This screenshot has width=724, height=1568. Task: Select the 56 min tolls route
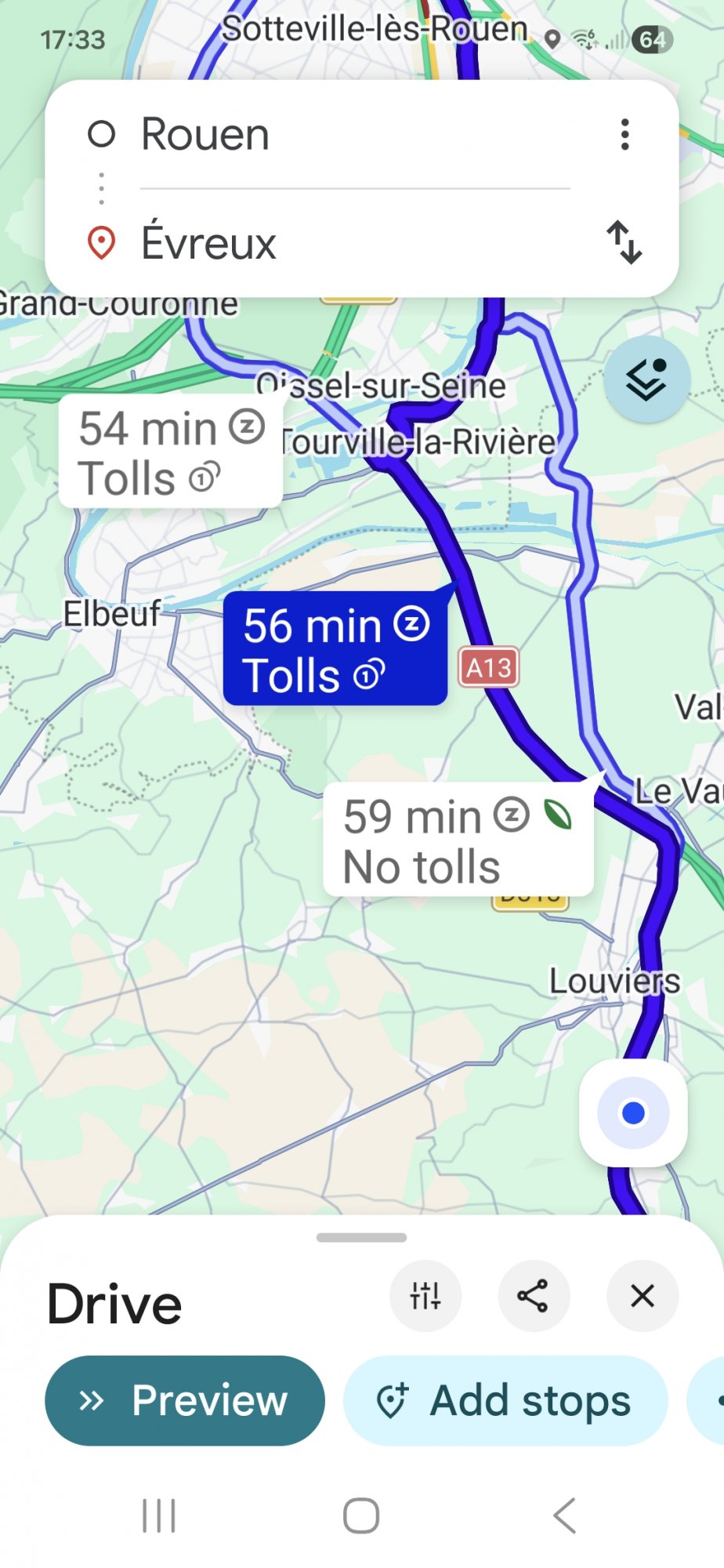point(335,649)
